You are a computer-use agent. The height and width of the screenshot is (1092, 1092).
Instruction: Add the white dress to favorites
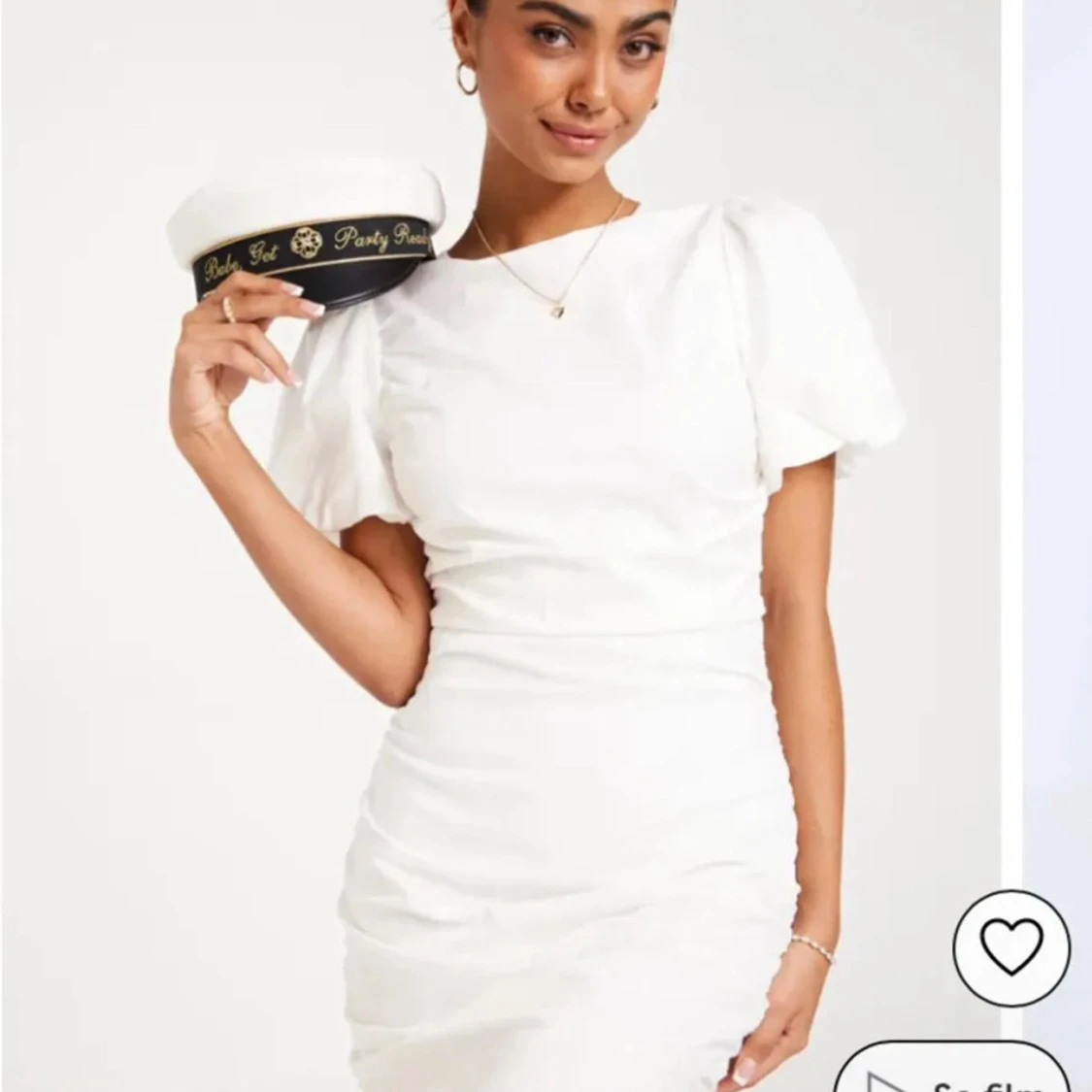pyautogui.click(x=1010, y=943)
